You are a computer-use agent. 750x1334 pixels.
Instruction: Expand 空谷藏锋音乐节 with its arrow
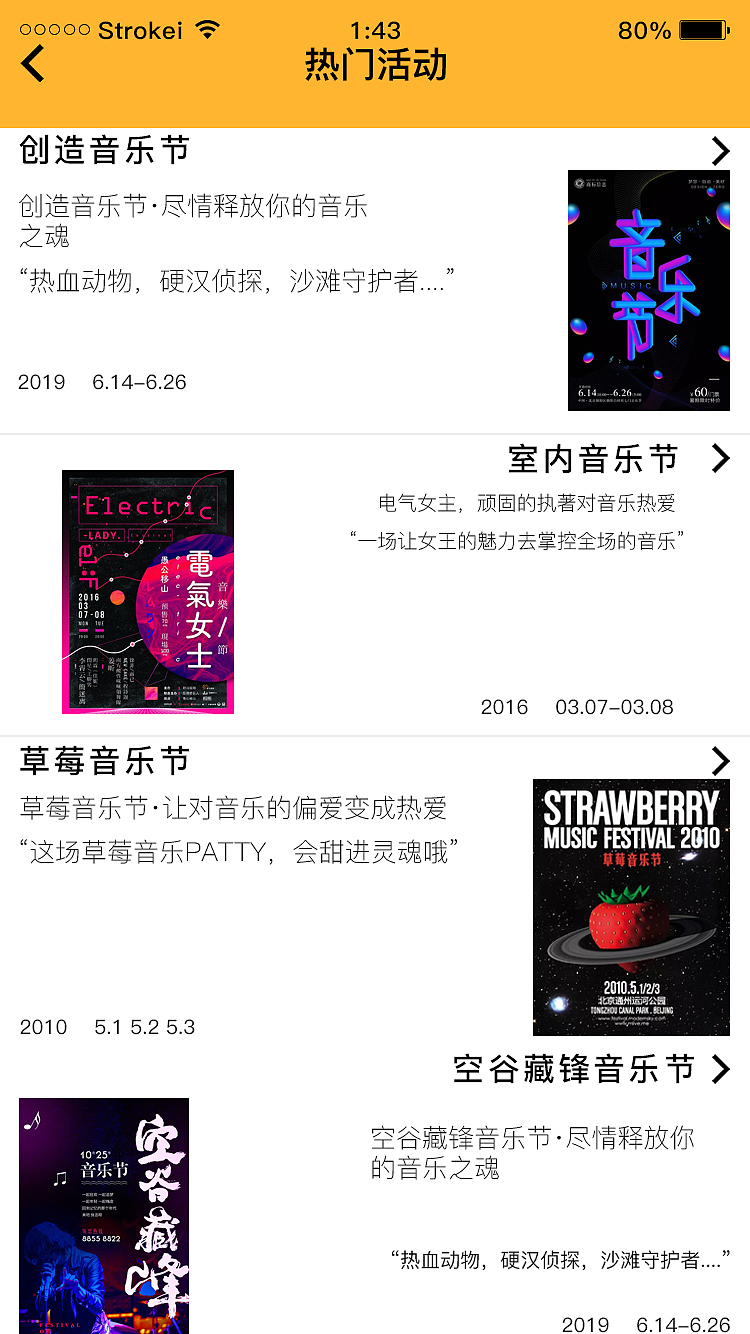point(721,1070)
